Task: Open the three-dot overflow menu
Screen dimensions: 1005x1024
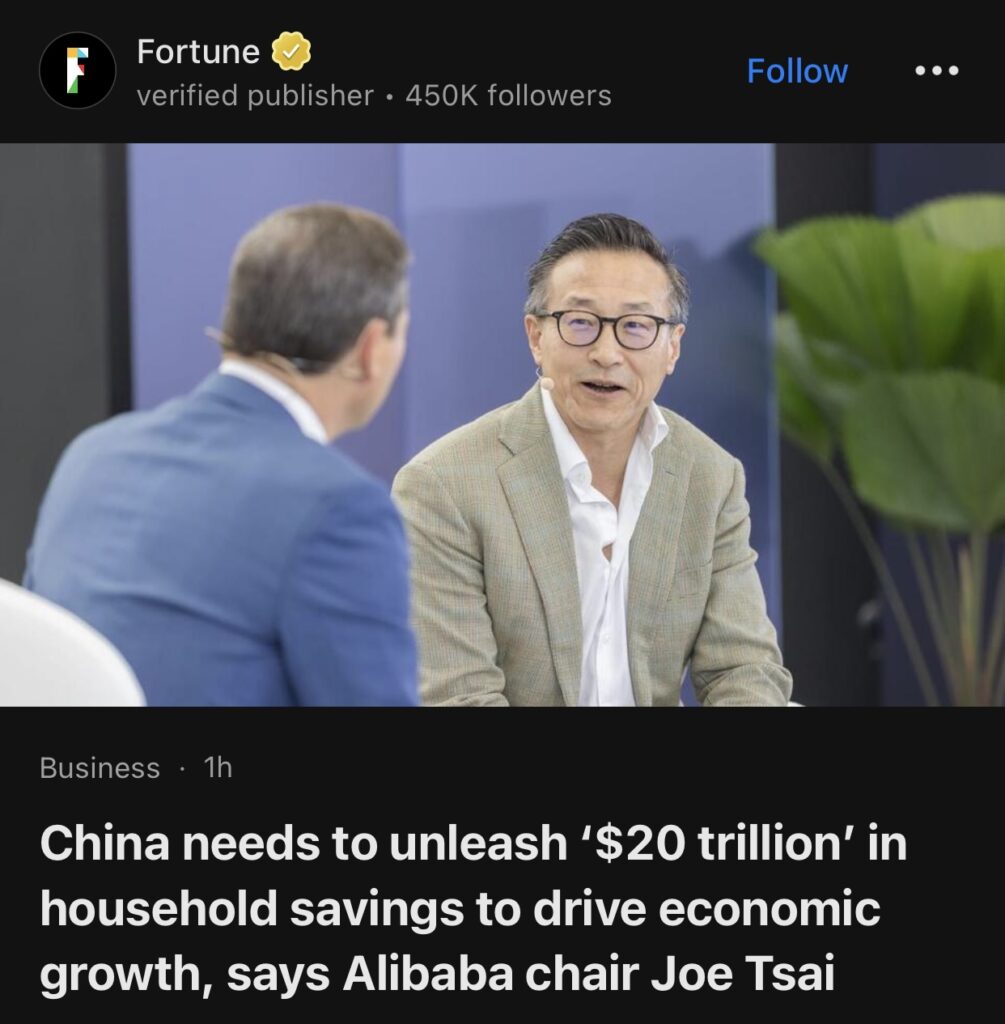Action: pos(937,71)
